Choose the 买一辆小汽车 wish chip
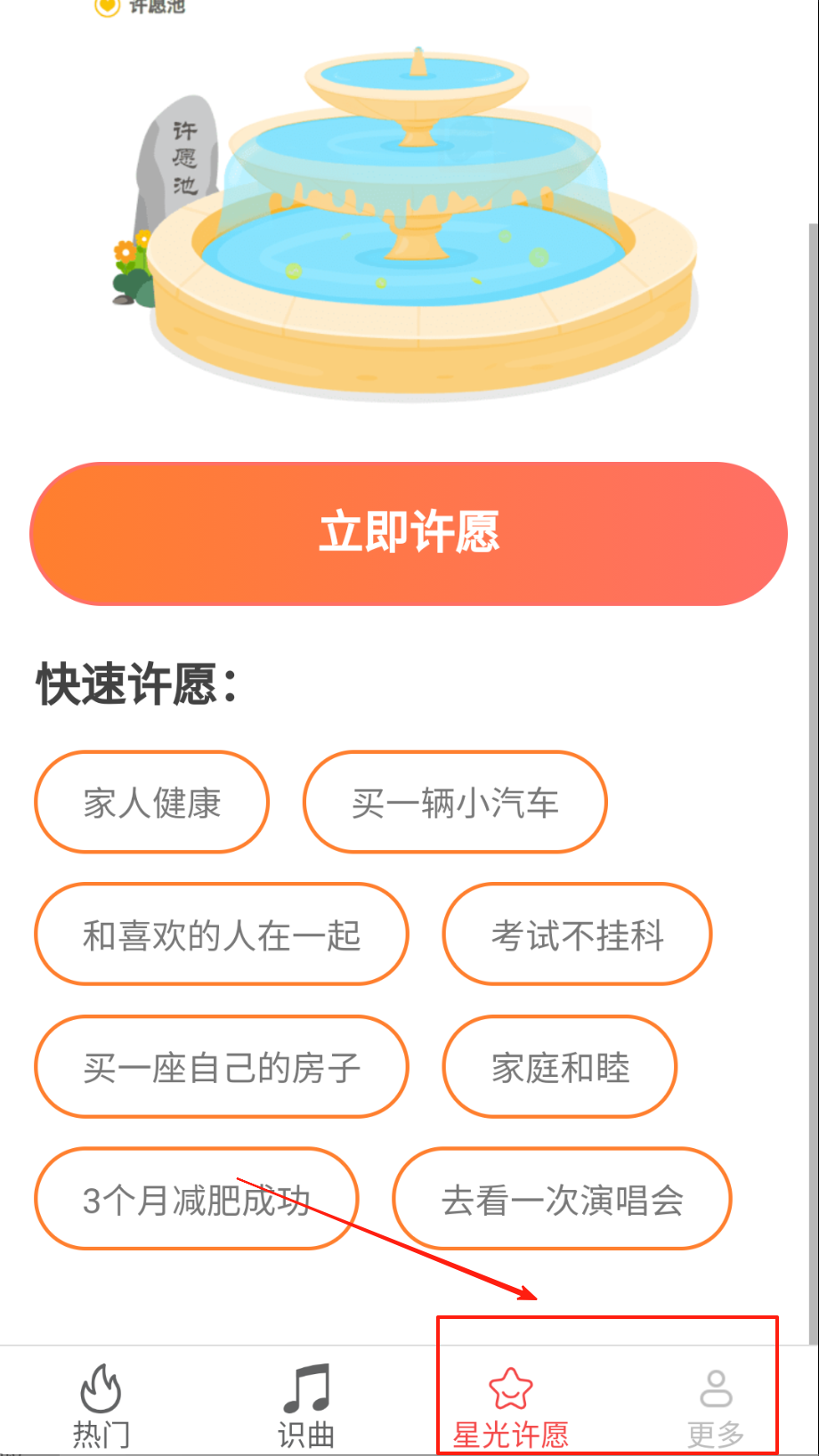The width and height of the screenshot is (819, 1456). (455, 802)
